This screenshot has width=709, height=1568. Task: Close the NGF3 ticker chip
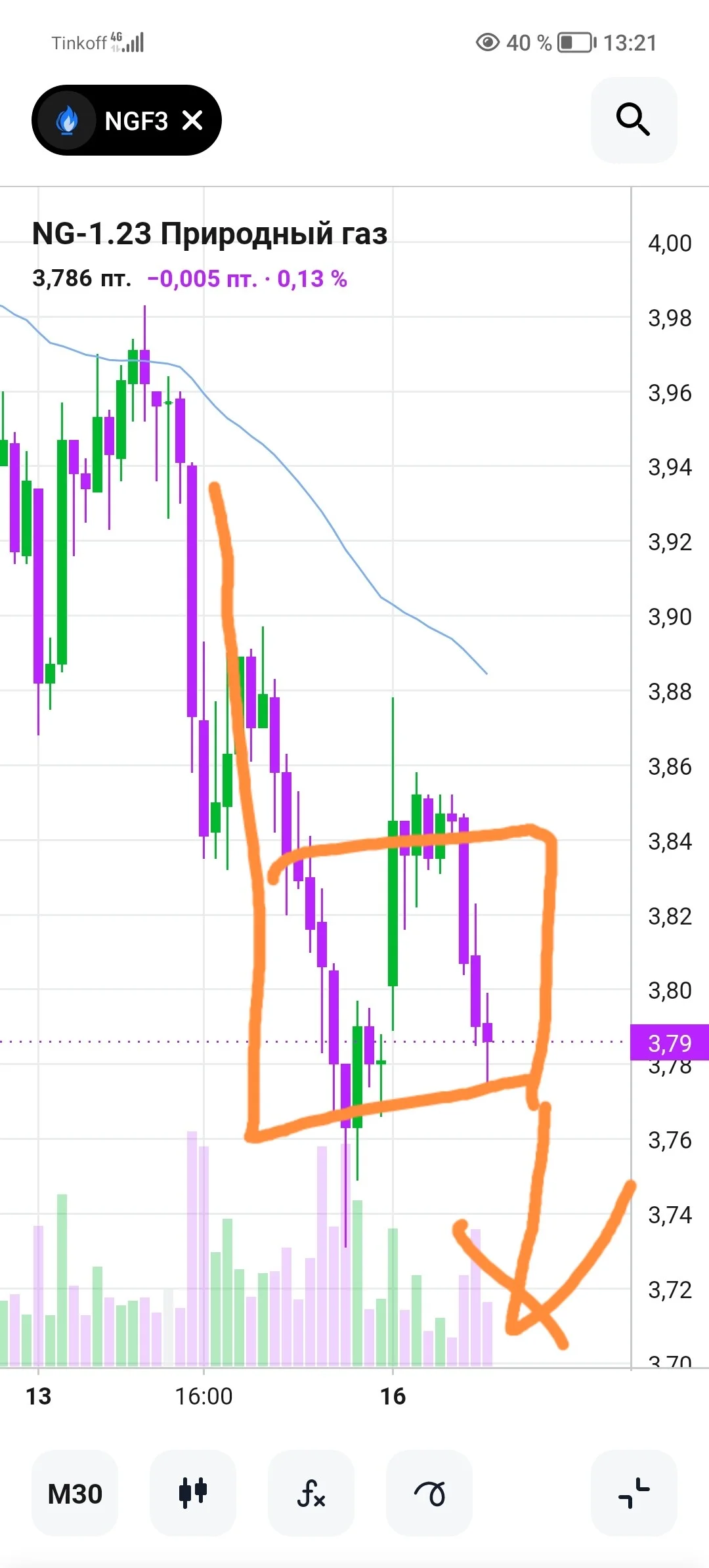[x=192, y=120]
